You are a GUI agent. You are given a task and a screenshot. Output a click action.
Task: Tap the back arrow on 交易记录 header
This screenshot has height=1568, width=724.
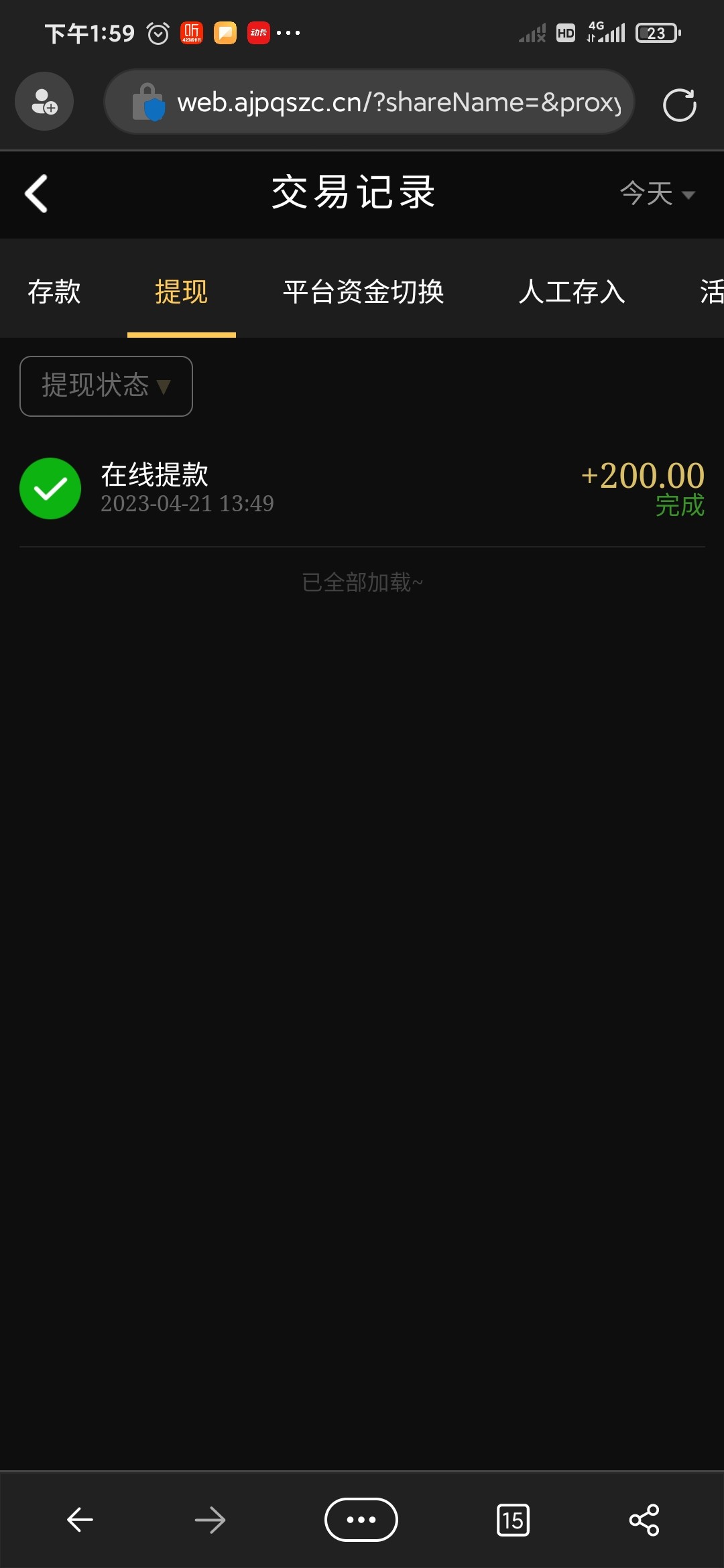[37, 193]
